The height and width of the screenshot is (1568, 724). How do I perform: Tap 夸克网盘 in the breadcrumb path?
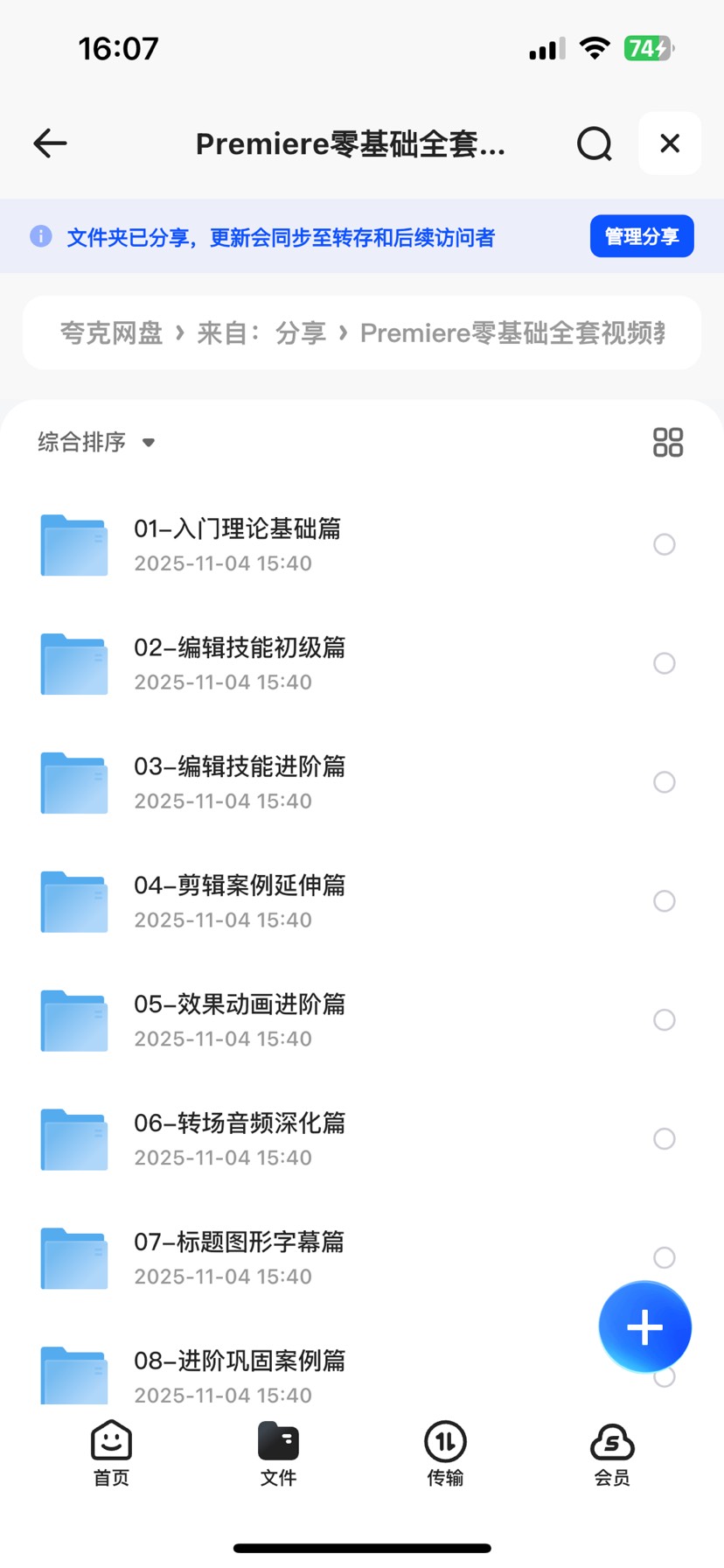pyautogui.click(x=110, y=333)
